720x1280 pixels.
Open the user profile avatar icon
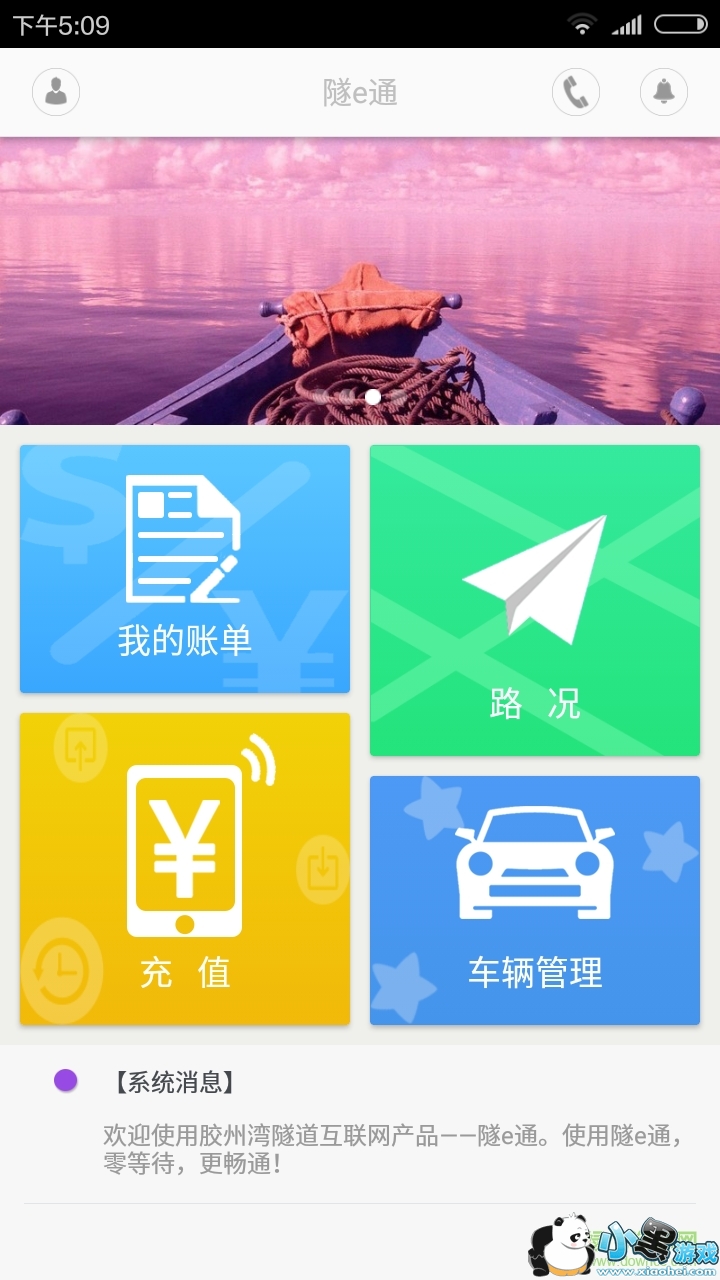[x=55, y=91]
